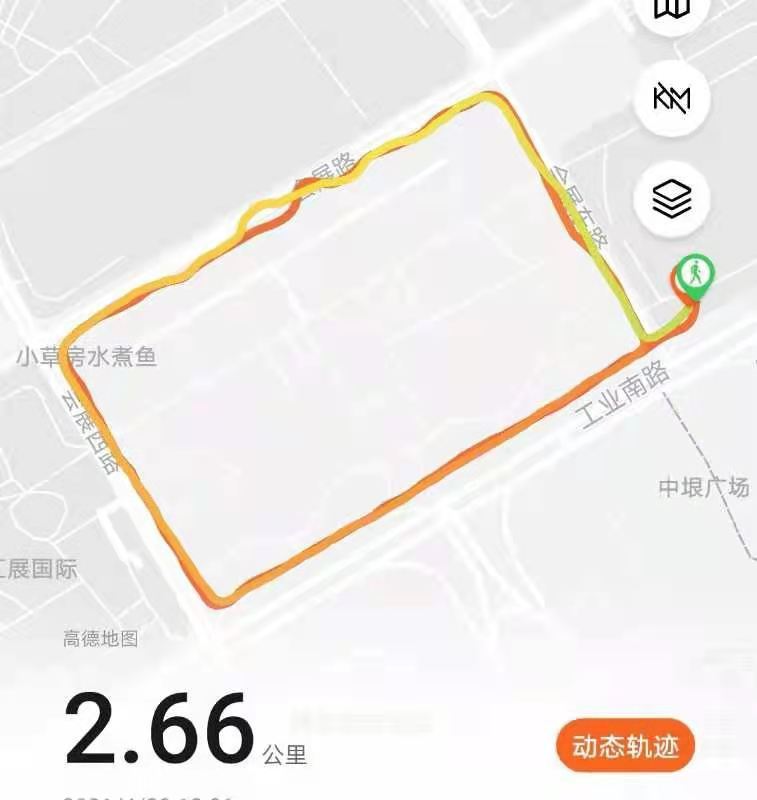757x800 pixels.
Task: Tap the map style icon
Action: [x=671, y=10]
